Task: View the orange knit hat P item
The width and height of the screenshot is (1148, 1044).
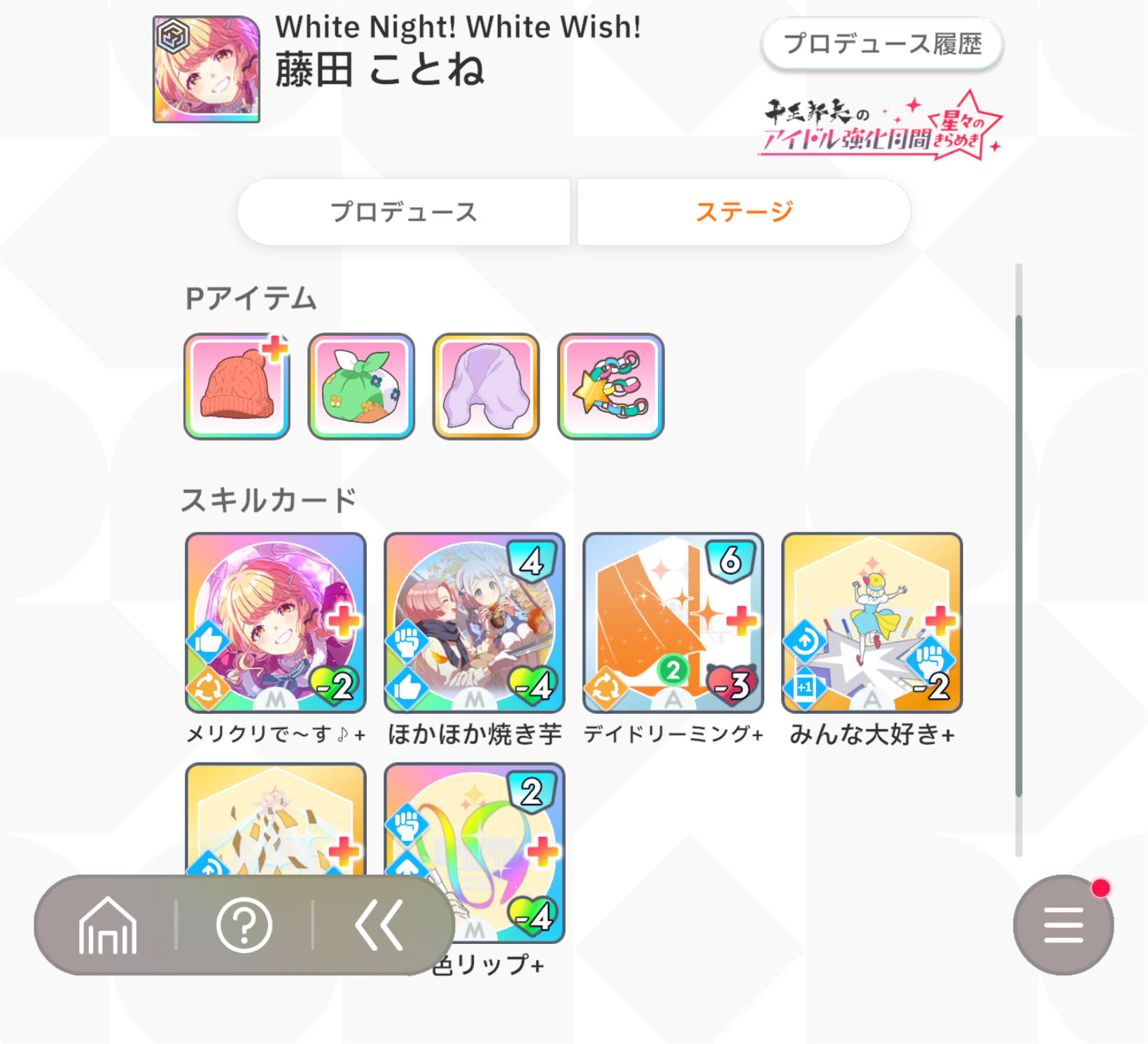Action: point(237,386)
